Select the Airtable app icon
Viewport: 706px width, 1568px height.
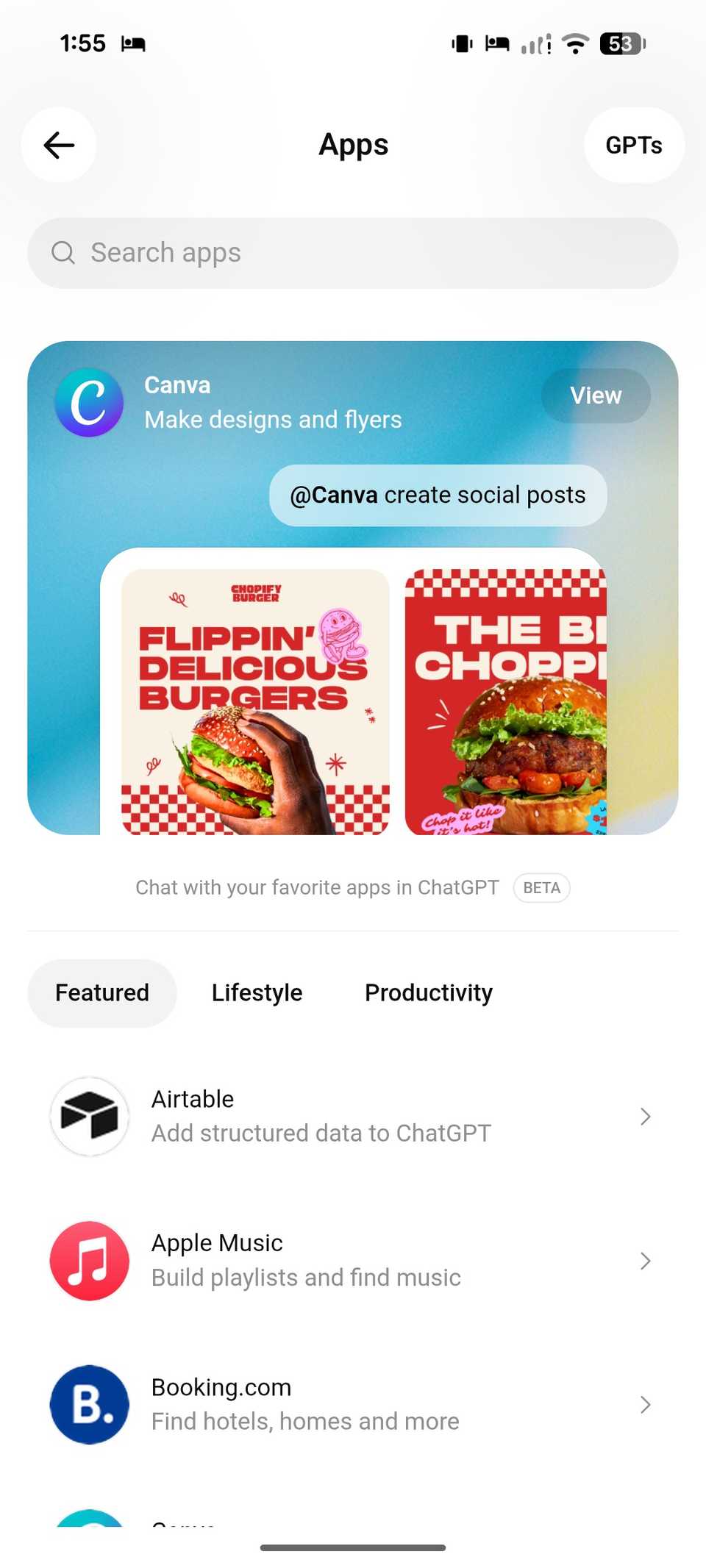pyautogui.click(x=89, y=1116)
